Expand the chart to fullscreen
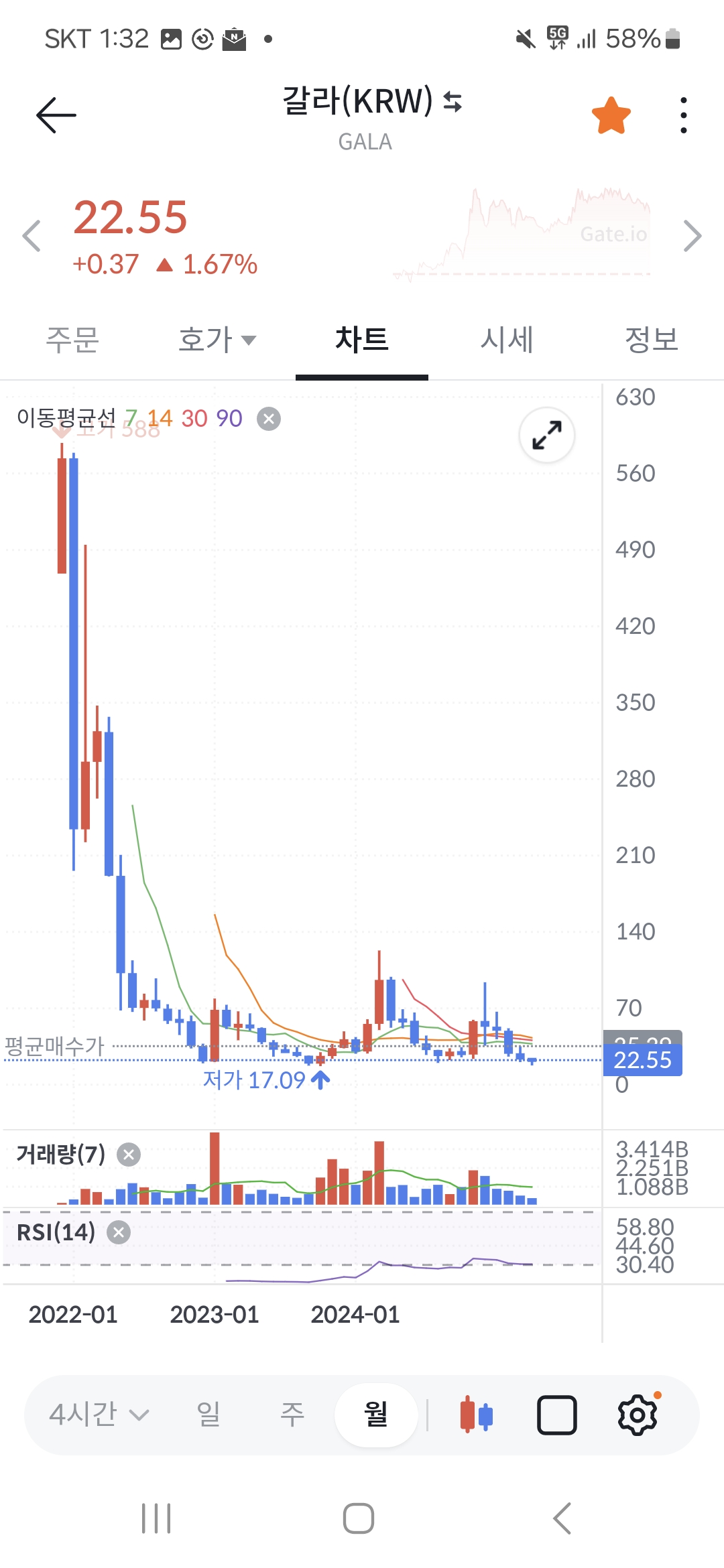 (547, 435)
